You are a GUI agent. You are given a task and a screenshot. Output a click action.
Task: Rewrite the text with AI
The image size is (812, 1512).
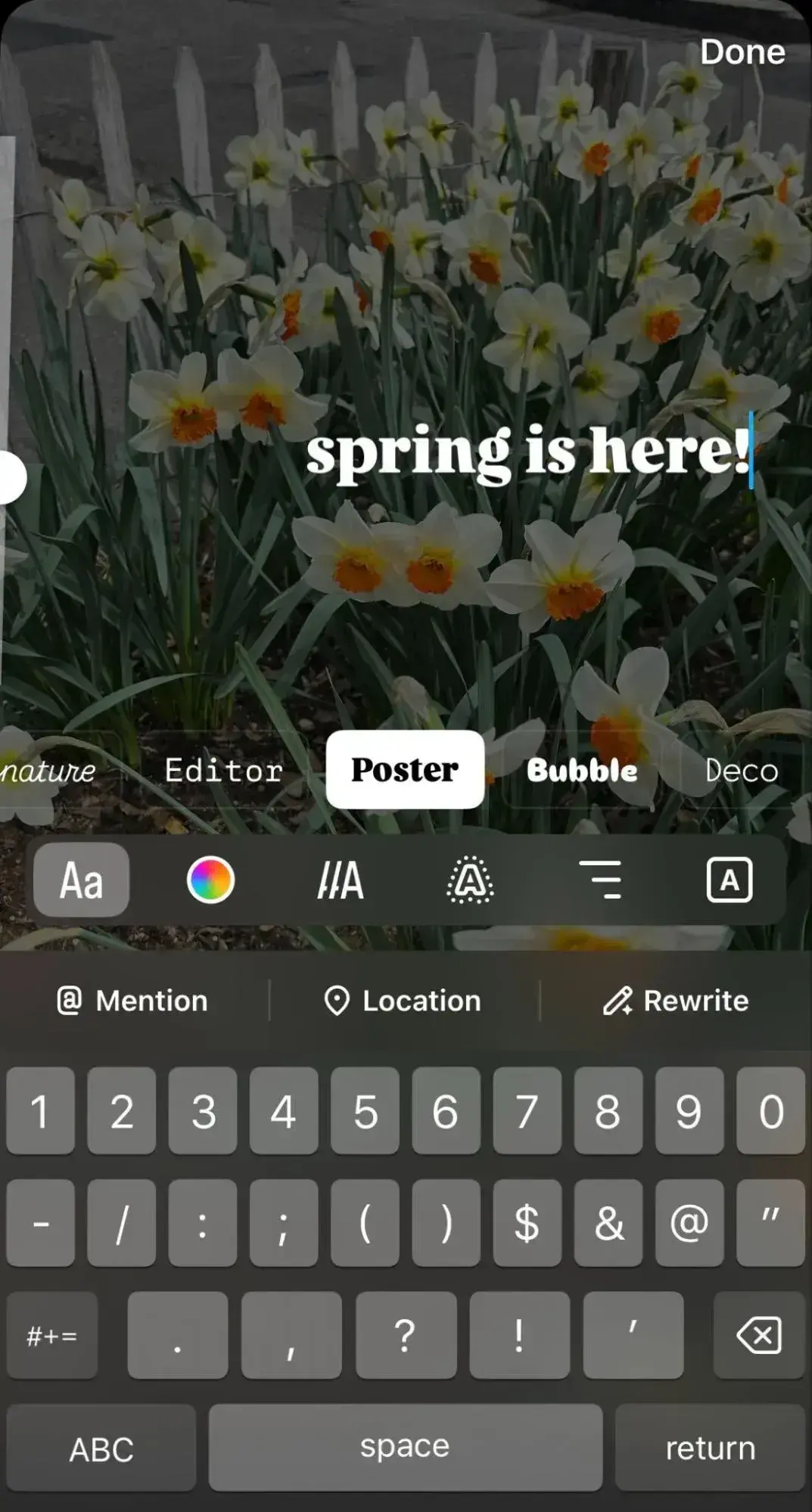676,1001
